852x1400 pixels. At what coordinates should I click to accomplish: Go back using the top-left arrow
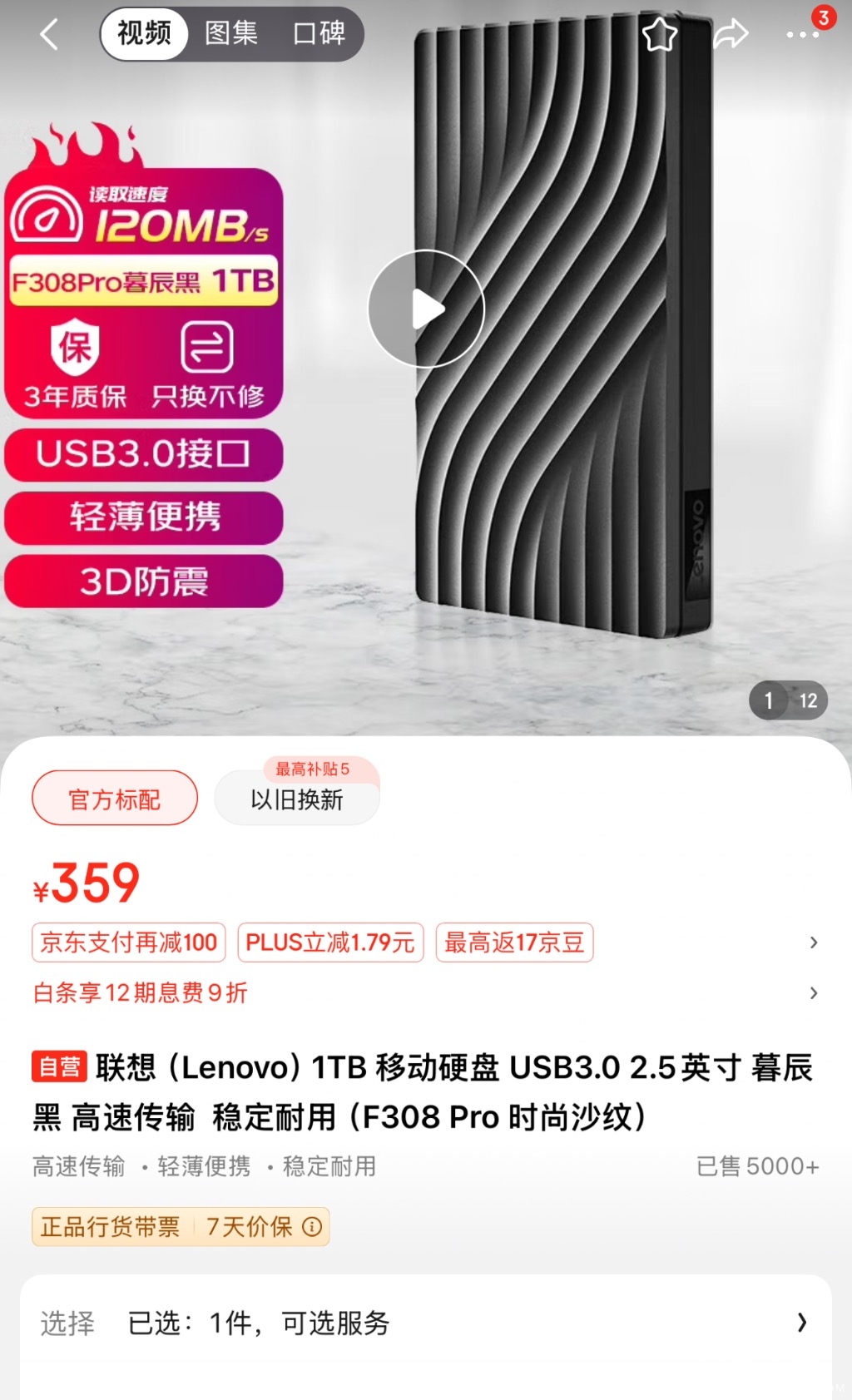tap(49, 35)
